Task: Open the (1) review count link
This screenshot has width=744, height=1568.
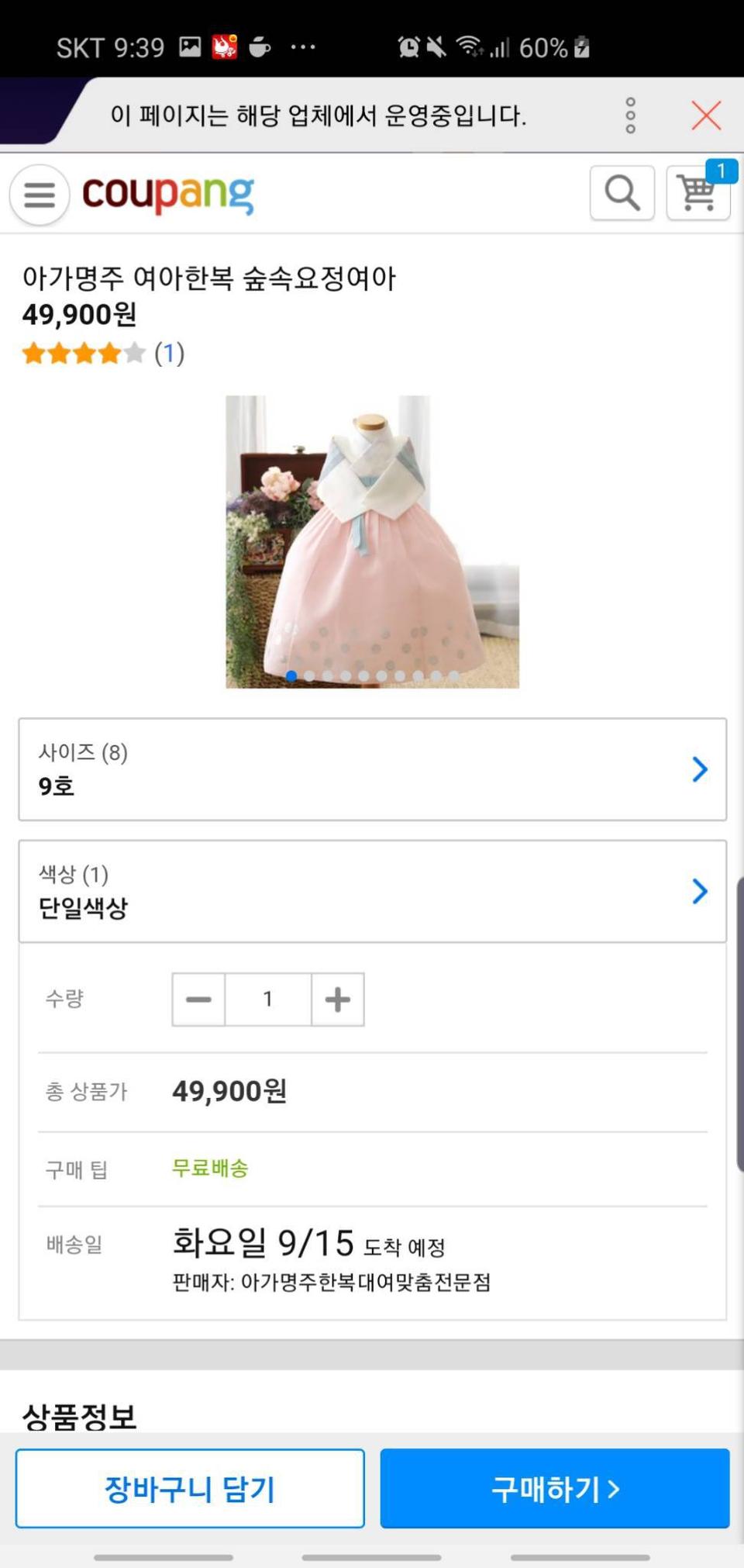Action: (x=169, y=354)
